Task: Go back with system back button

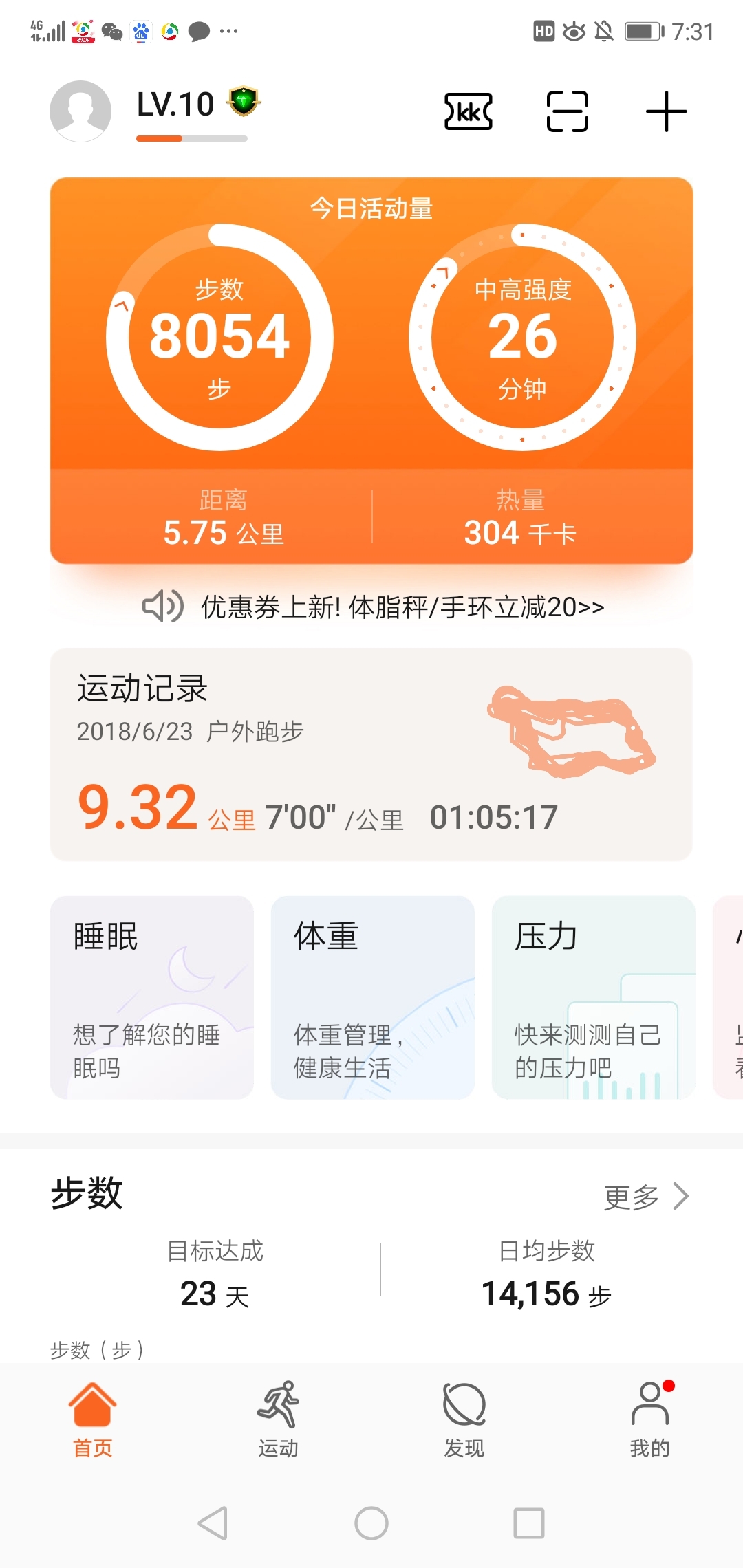Action: [x=213, y=1523]
